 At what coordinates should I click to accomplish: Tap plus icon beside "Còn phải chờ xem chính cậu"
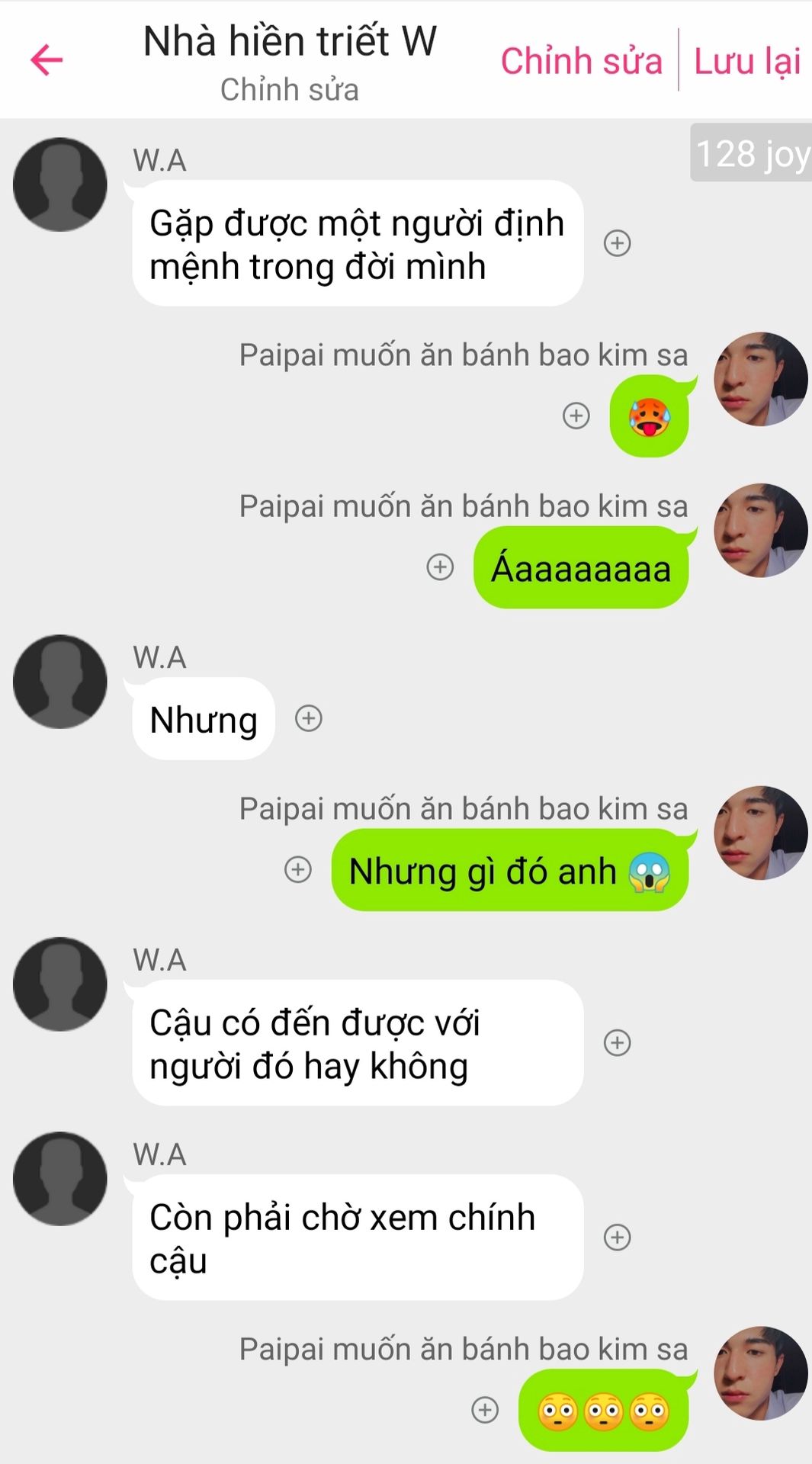(x=617, y=1237)
